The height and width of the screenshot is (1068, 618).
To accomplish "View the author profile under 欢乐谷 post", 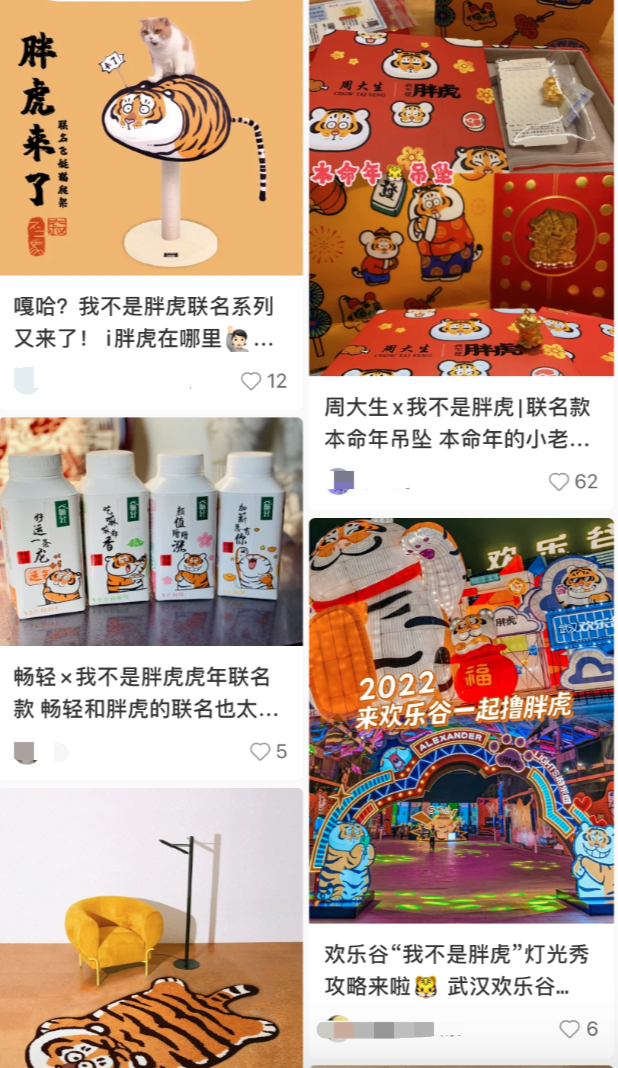I will [x=340, y=1028].
